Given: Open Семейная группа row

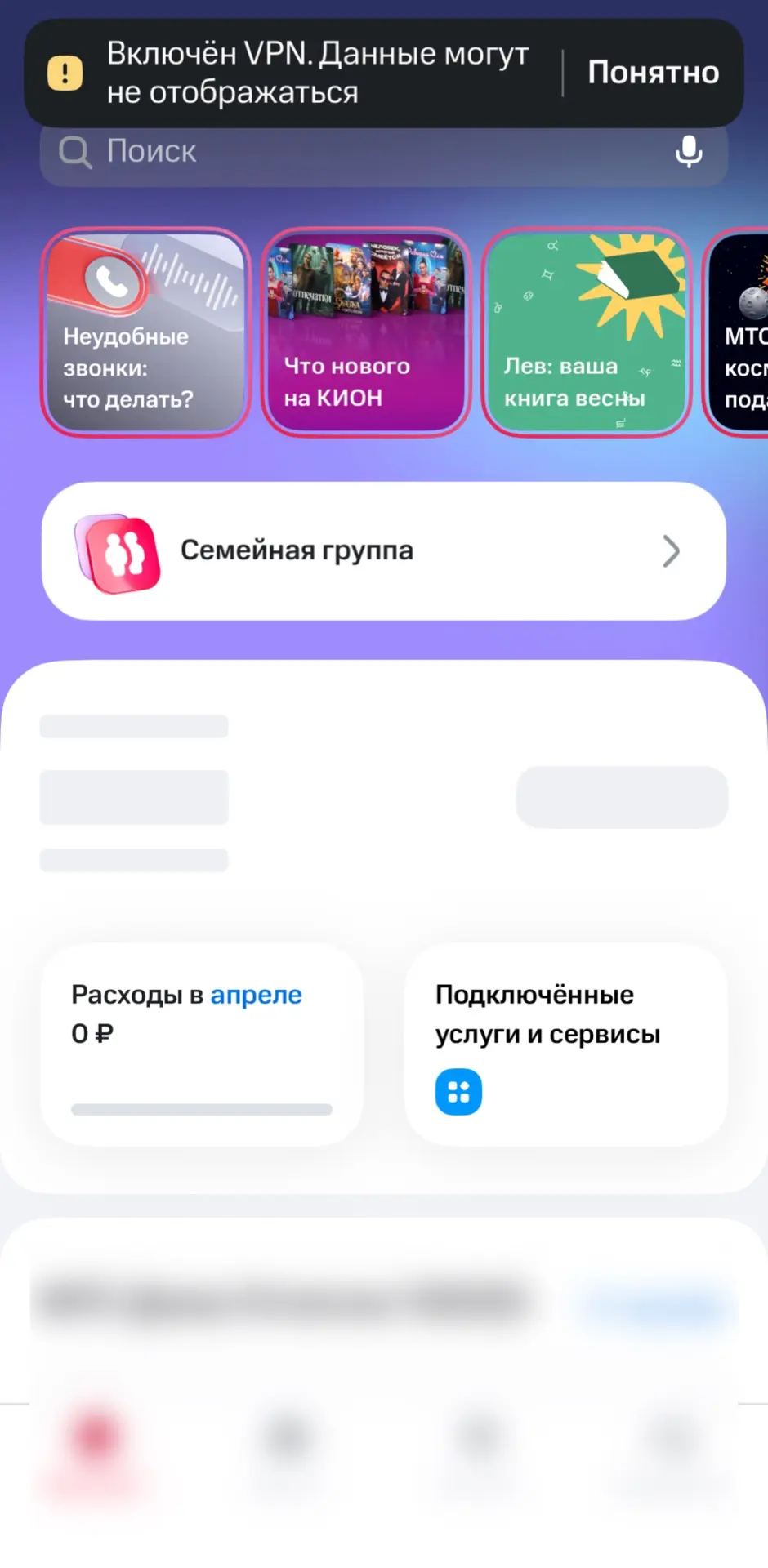Looking at the screenshot, I should coord(383,551).
